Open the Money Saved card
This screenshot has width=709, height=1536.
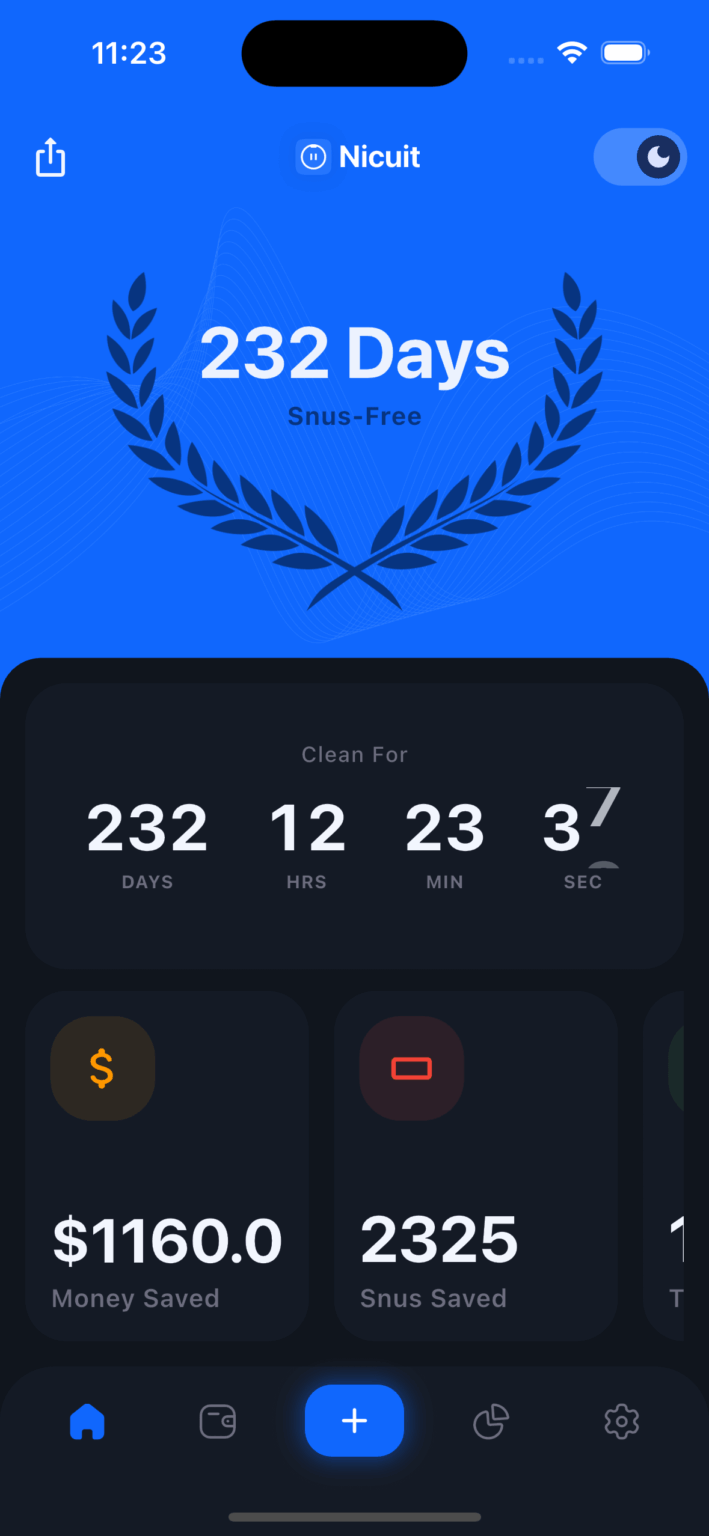coord(167,1166)
